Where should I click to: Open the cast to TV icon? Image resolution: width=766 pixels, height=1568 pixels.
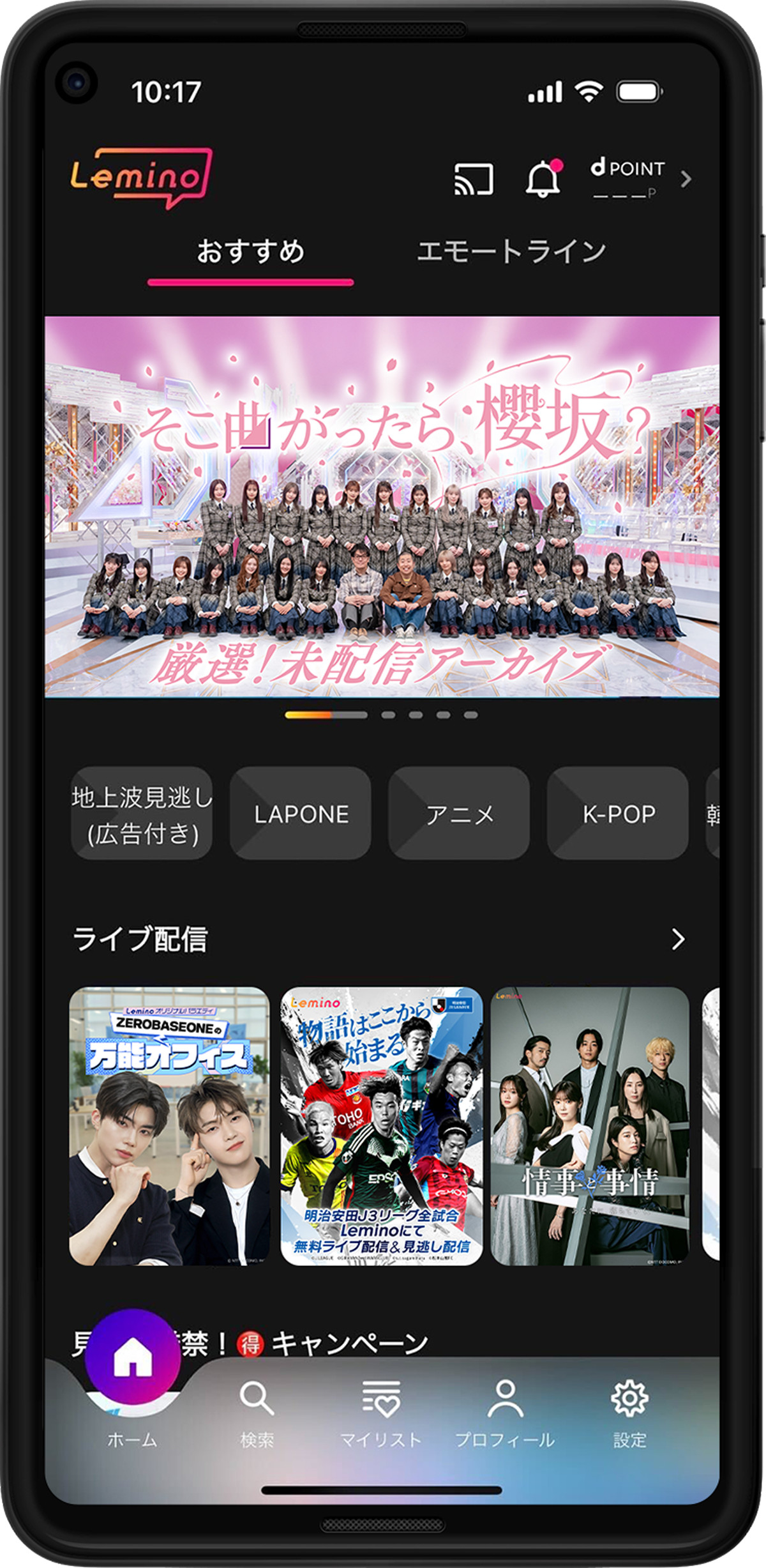click(x=473, y=179)
